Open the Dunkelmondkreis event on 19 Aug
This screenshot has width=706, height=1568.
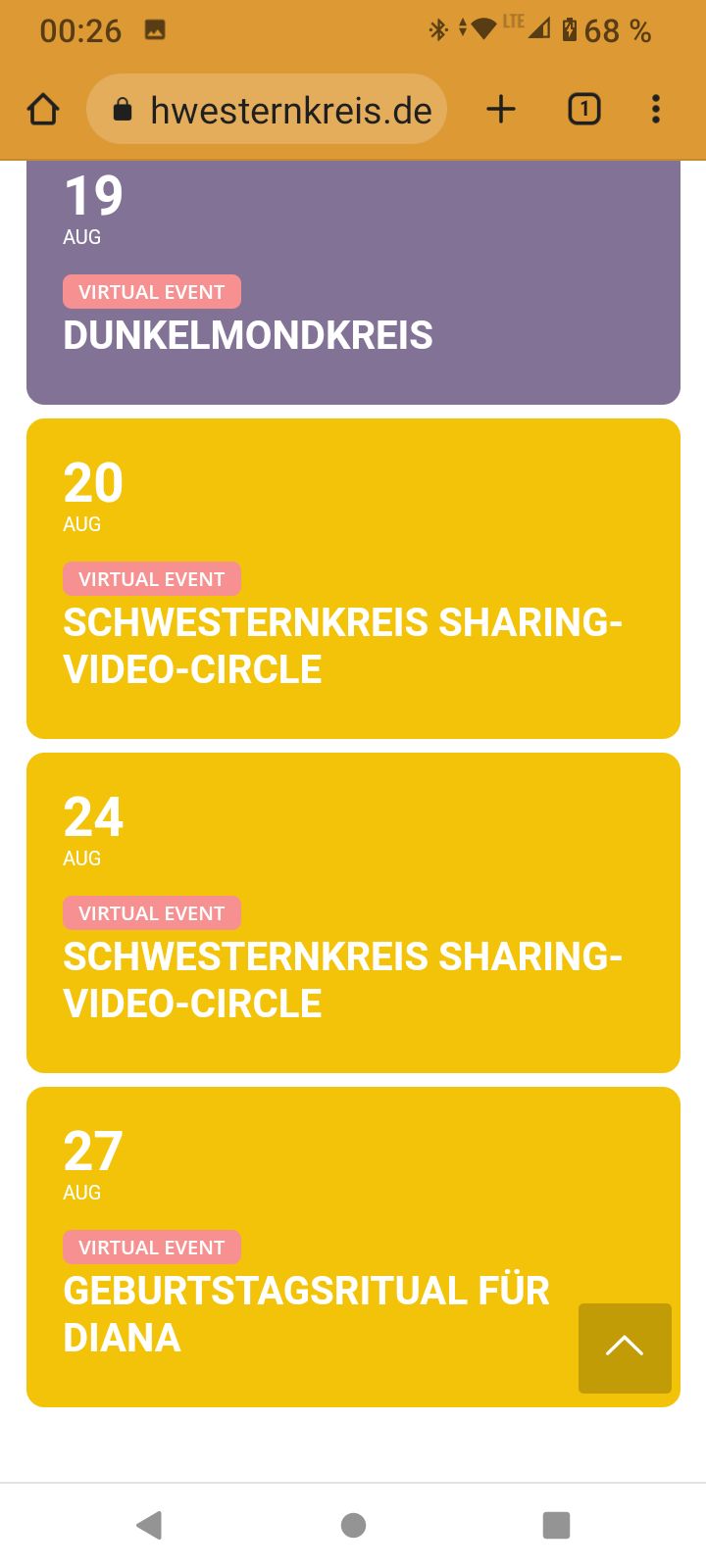353,282
